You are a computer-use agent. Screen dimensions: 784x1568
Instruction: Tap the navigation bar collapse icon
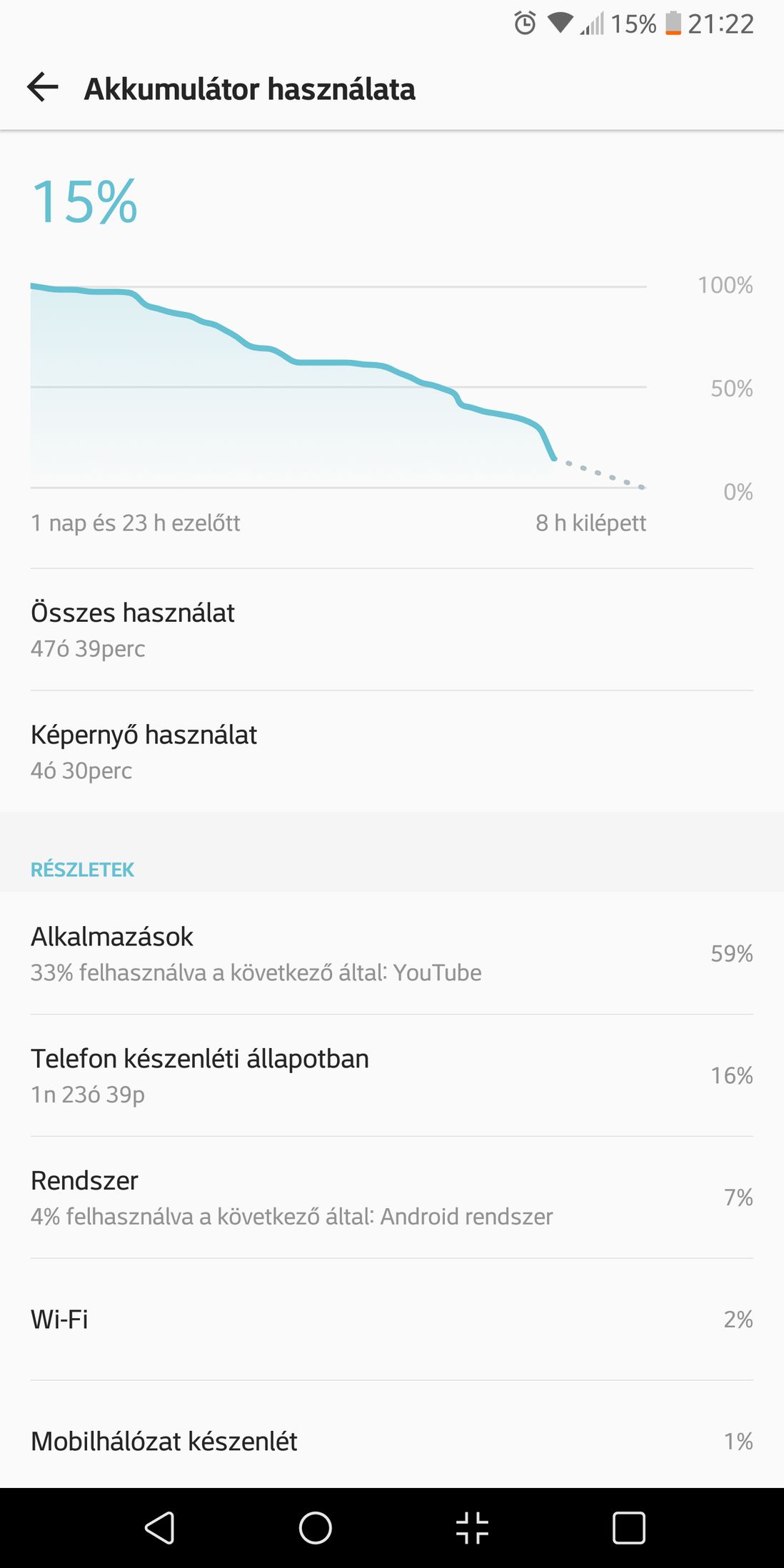click(472, 1528)
